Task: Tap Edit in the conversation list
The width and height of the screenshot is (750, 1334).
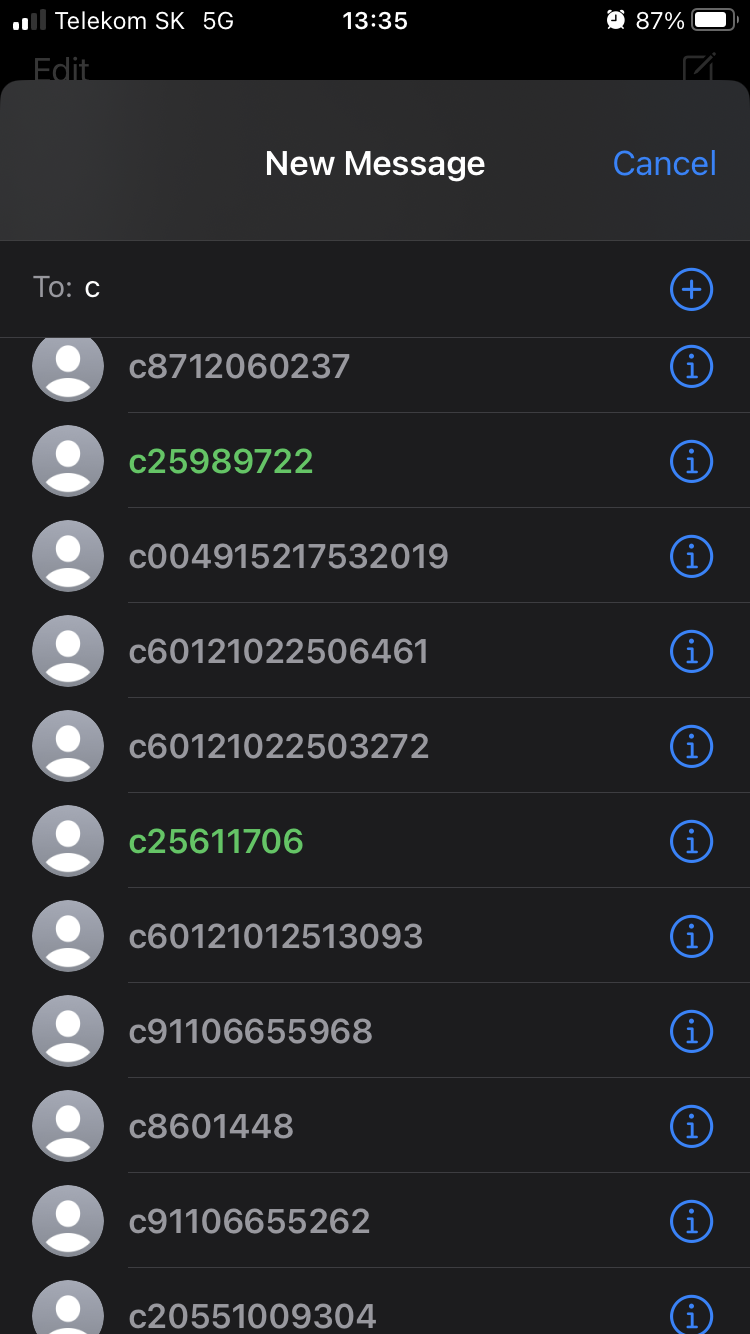Action: click(60, 70)
